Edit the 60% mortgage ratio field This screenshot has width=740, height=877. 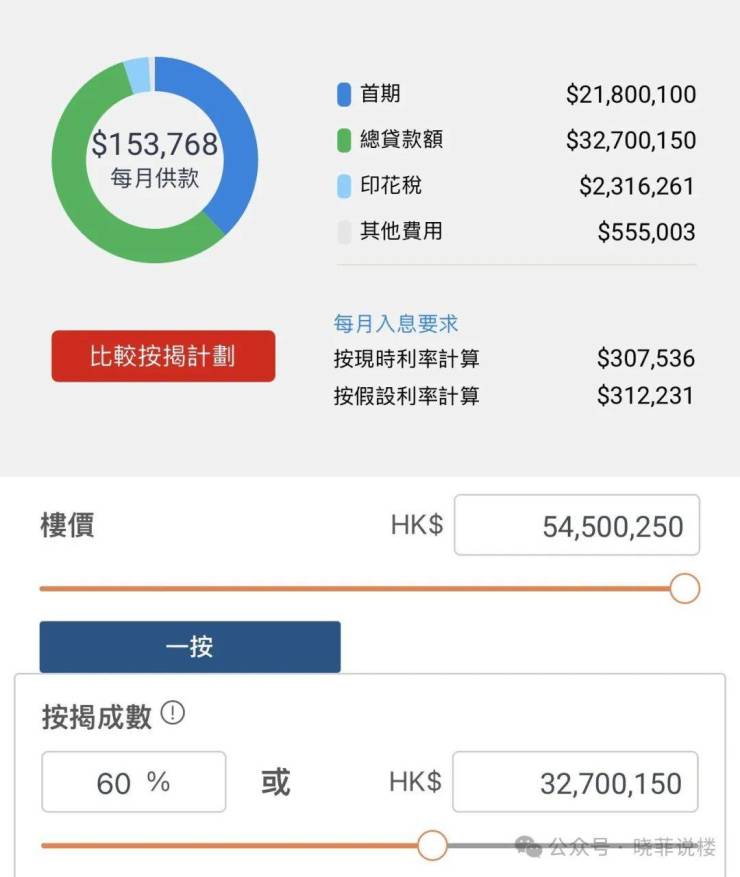133,782
